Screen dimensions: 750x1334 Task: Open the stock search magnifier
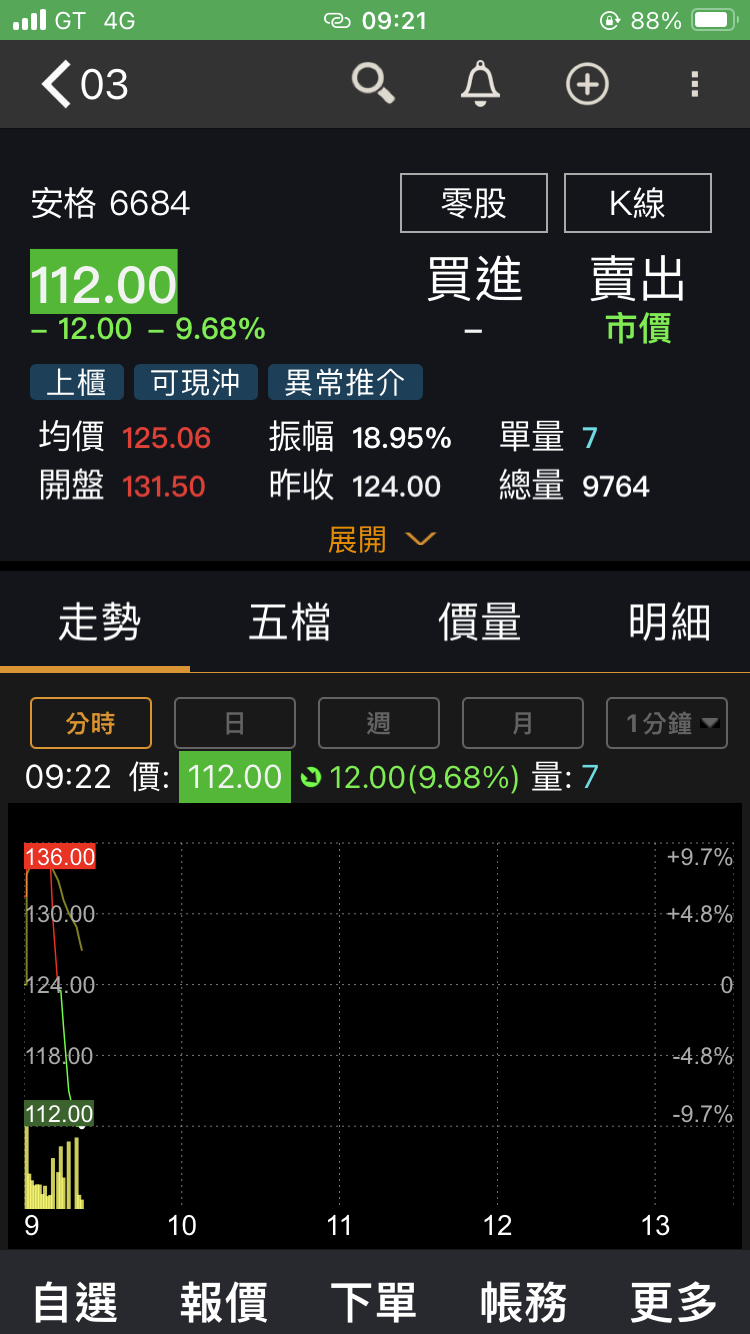pyautogui.click(x=373, y=83)
